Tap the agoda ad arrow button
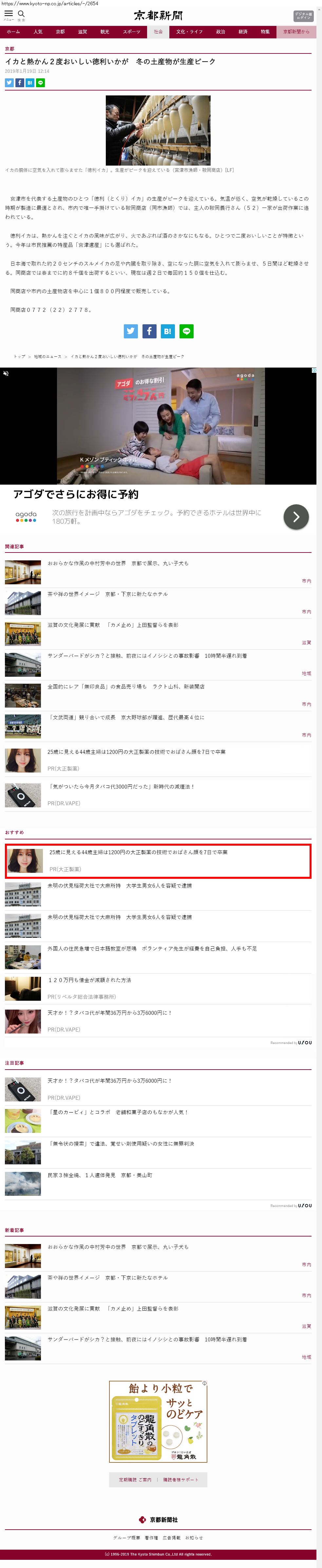 click(296, 517)
